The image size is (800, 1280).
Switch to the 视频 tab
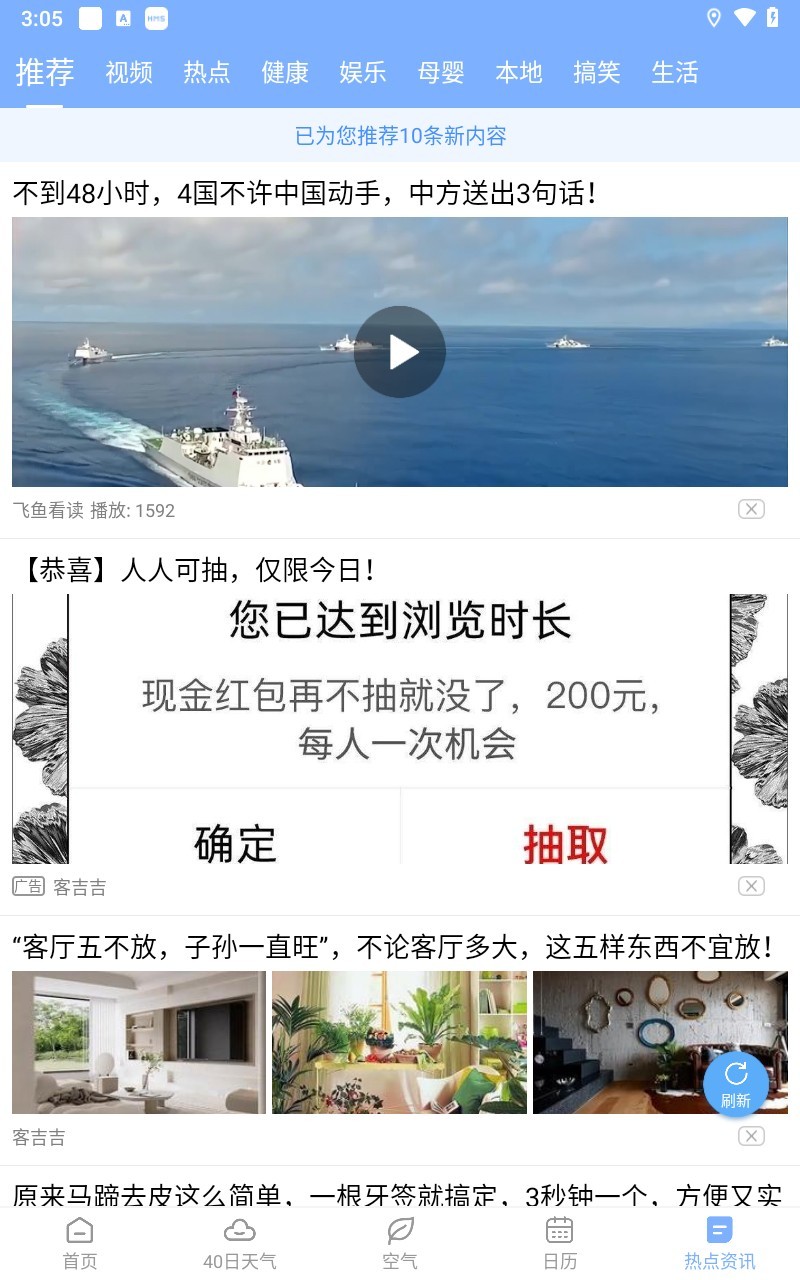(x=129, y=73)
